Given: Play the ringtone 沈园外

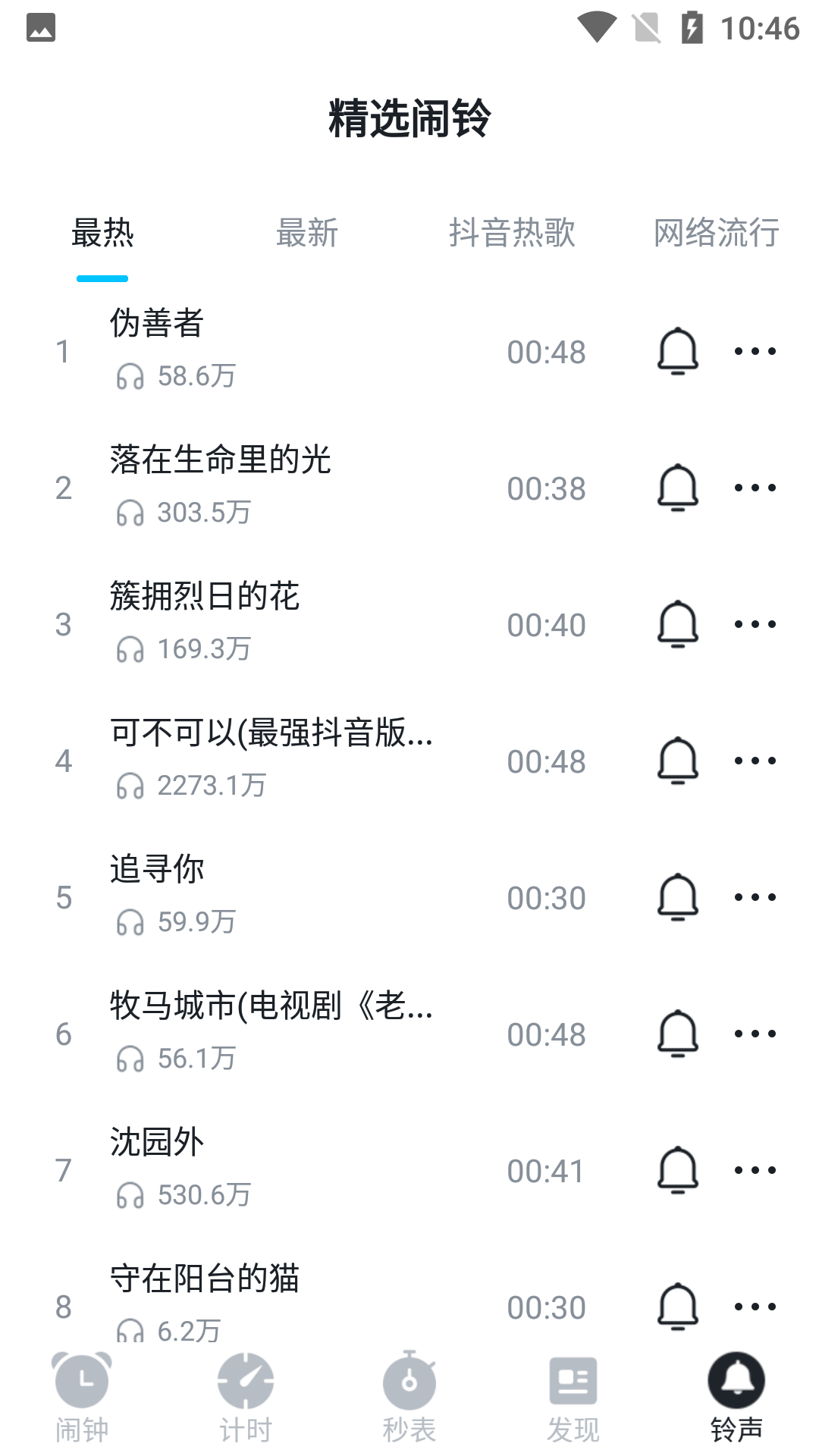Looking at the screenshot, I should pyautogui.click(x=157, y=1143).
